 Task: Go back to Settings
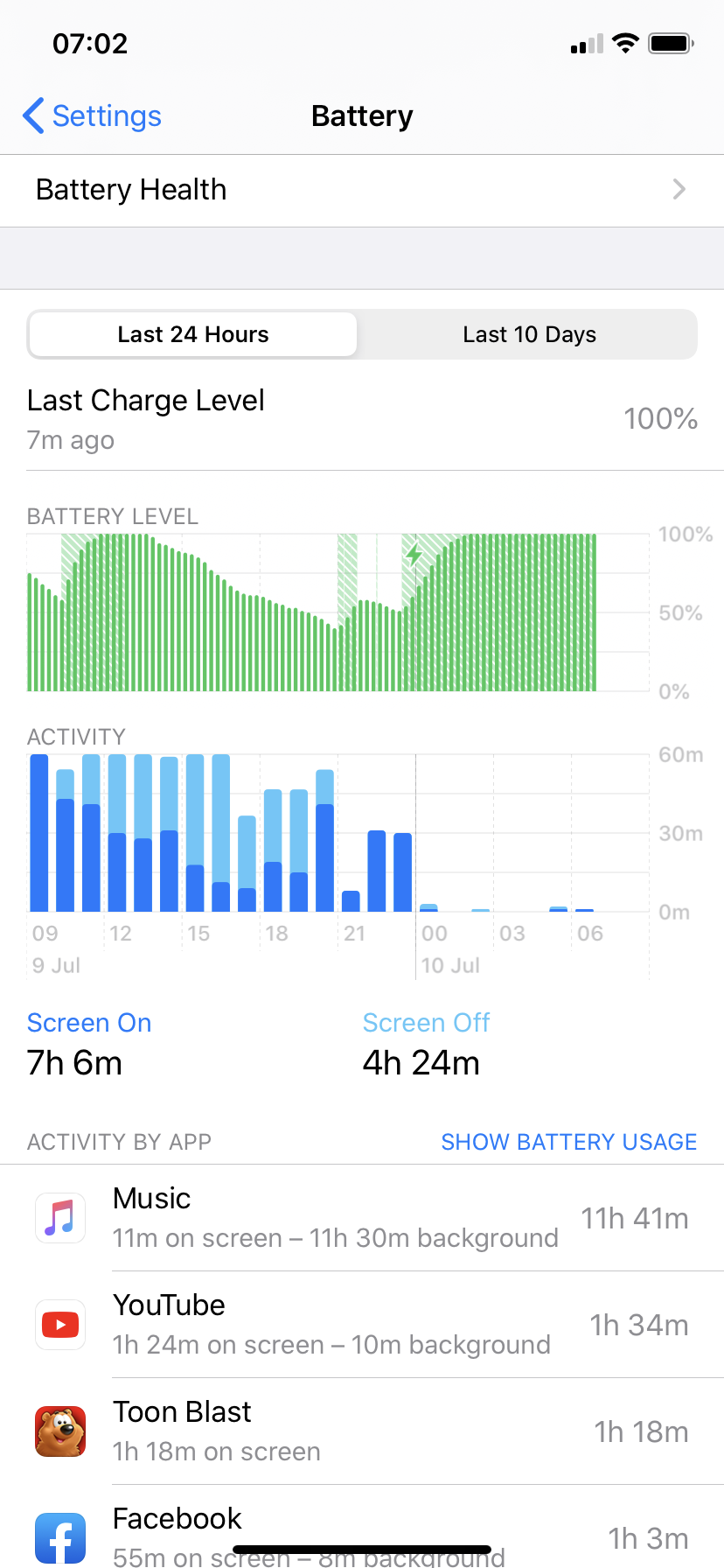pyautogui.click(x=92, y=116)
